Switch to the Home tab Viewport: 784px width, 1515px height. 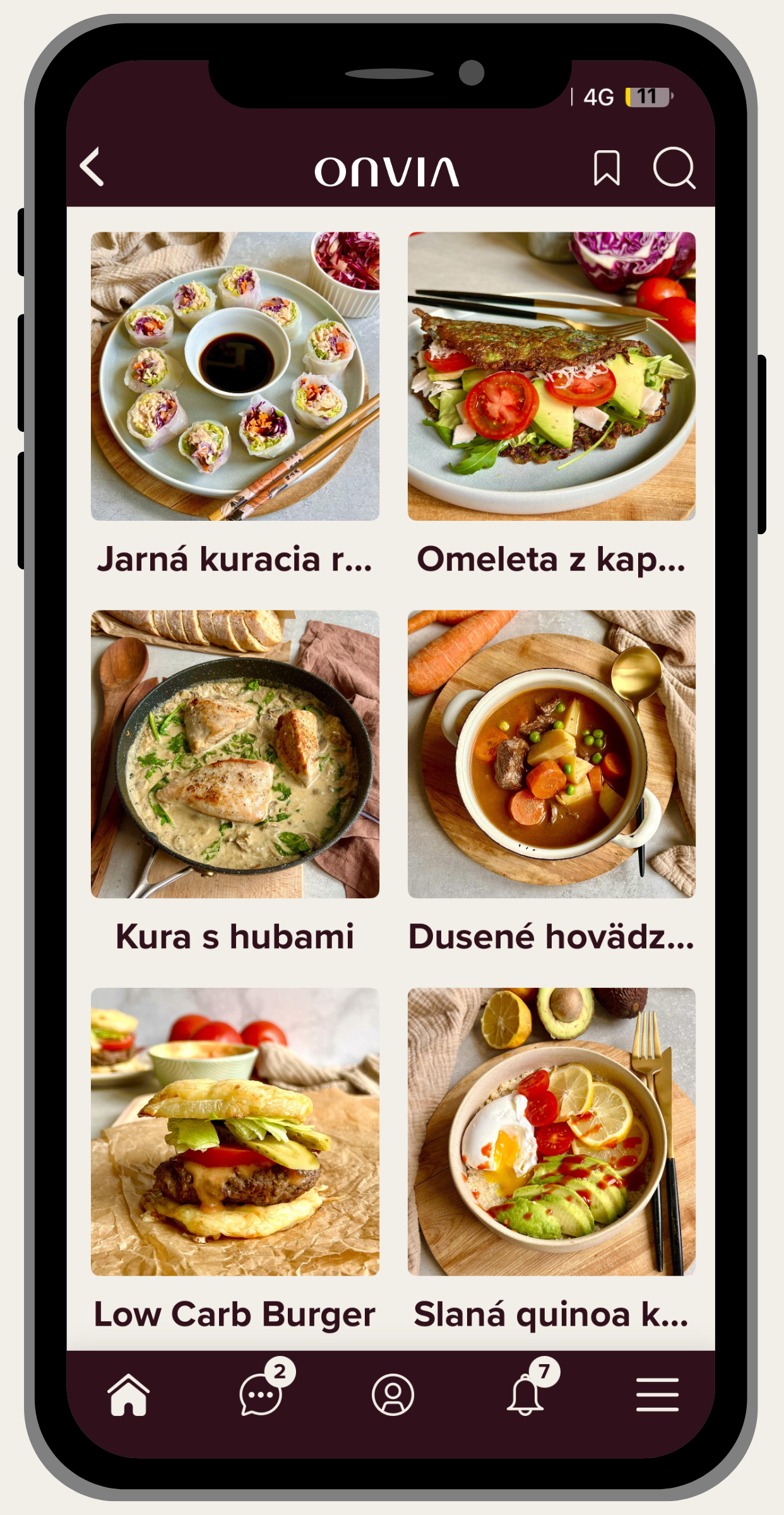[x=129, y=1395]
